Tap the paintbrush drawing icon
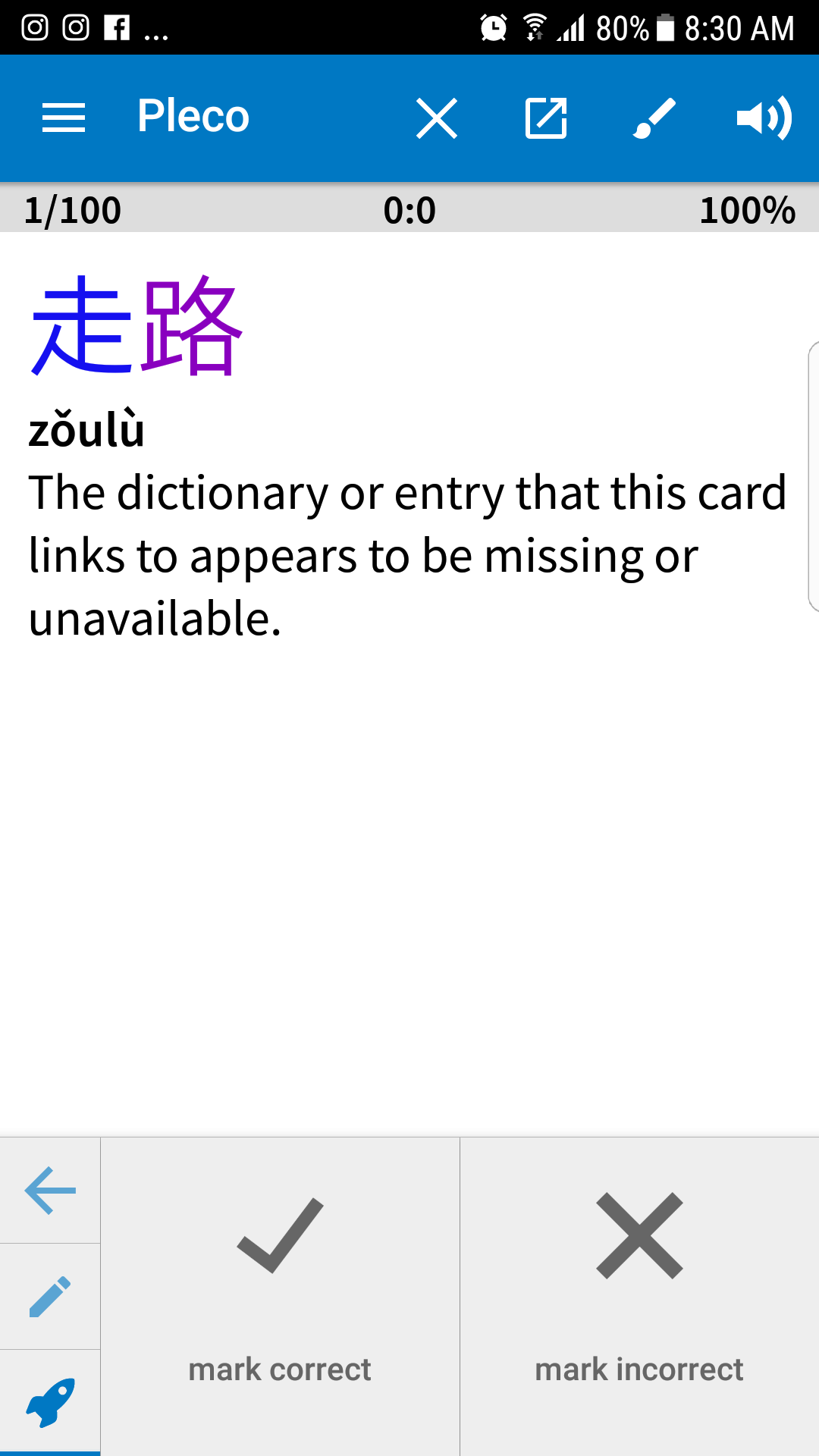Image resolution: width=819 pixels, height=1456 pixels. pos(654,118)
